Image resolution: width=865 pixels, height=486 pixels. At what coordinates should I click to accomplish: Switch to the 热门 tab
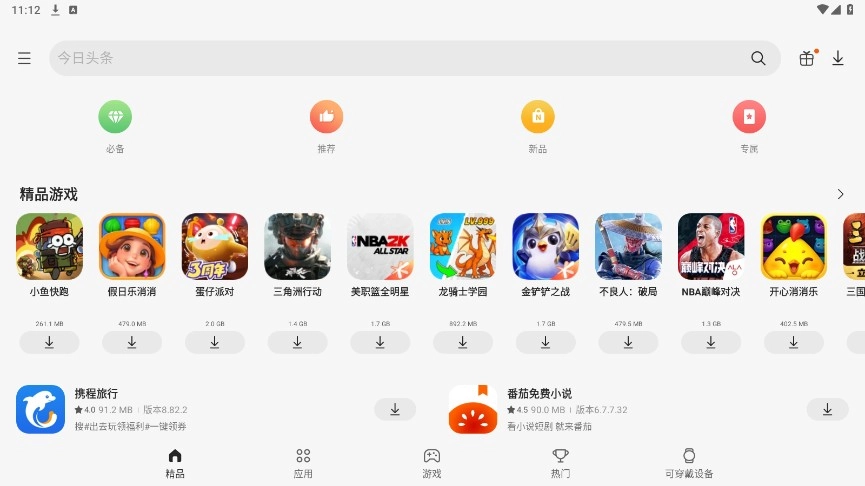pos(560,463)
